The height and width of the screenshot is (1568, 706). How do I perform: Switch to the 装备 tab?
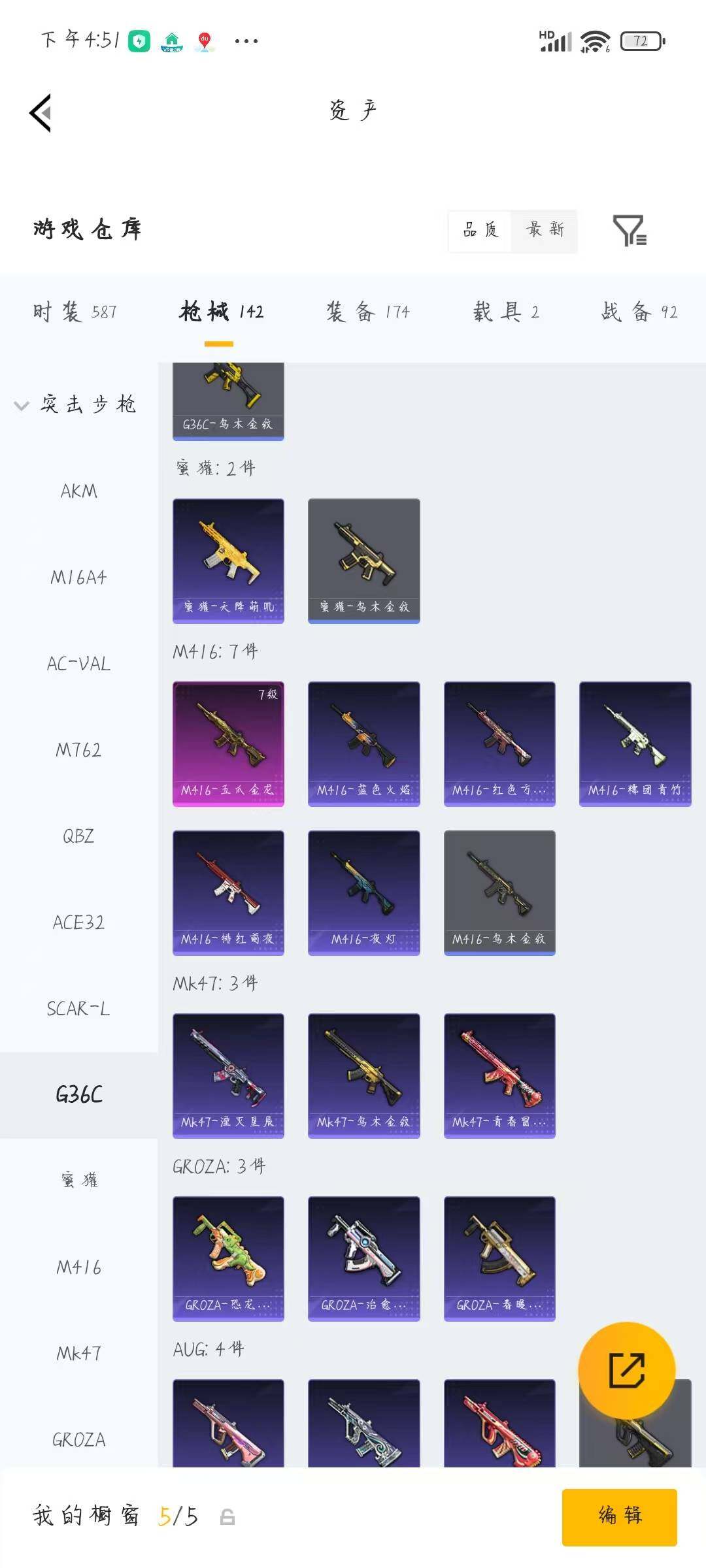[368, 312]
